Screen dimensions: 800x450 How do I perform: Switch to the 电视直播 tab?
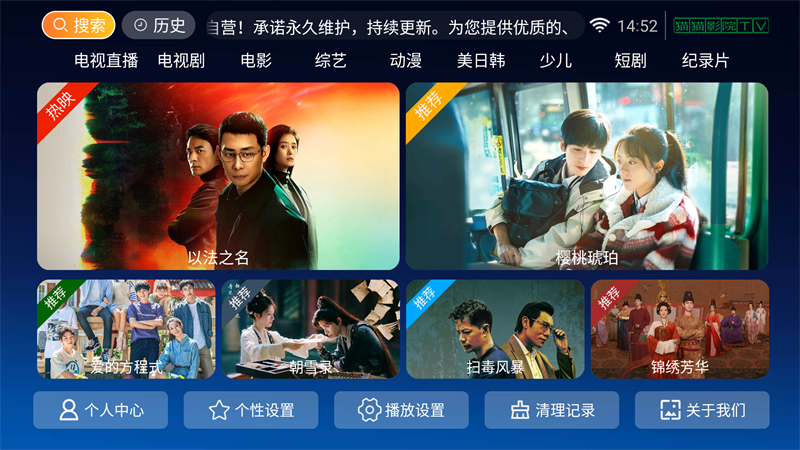click(x=106, y=61)
